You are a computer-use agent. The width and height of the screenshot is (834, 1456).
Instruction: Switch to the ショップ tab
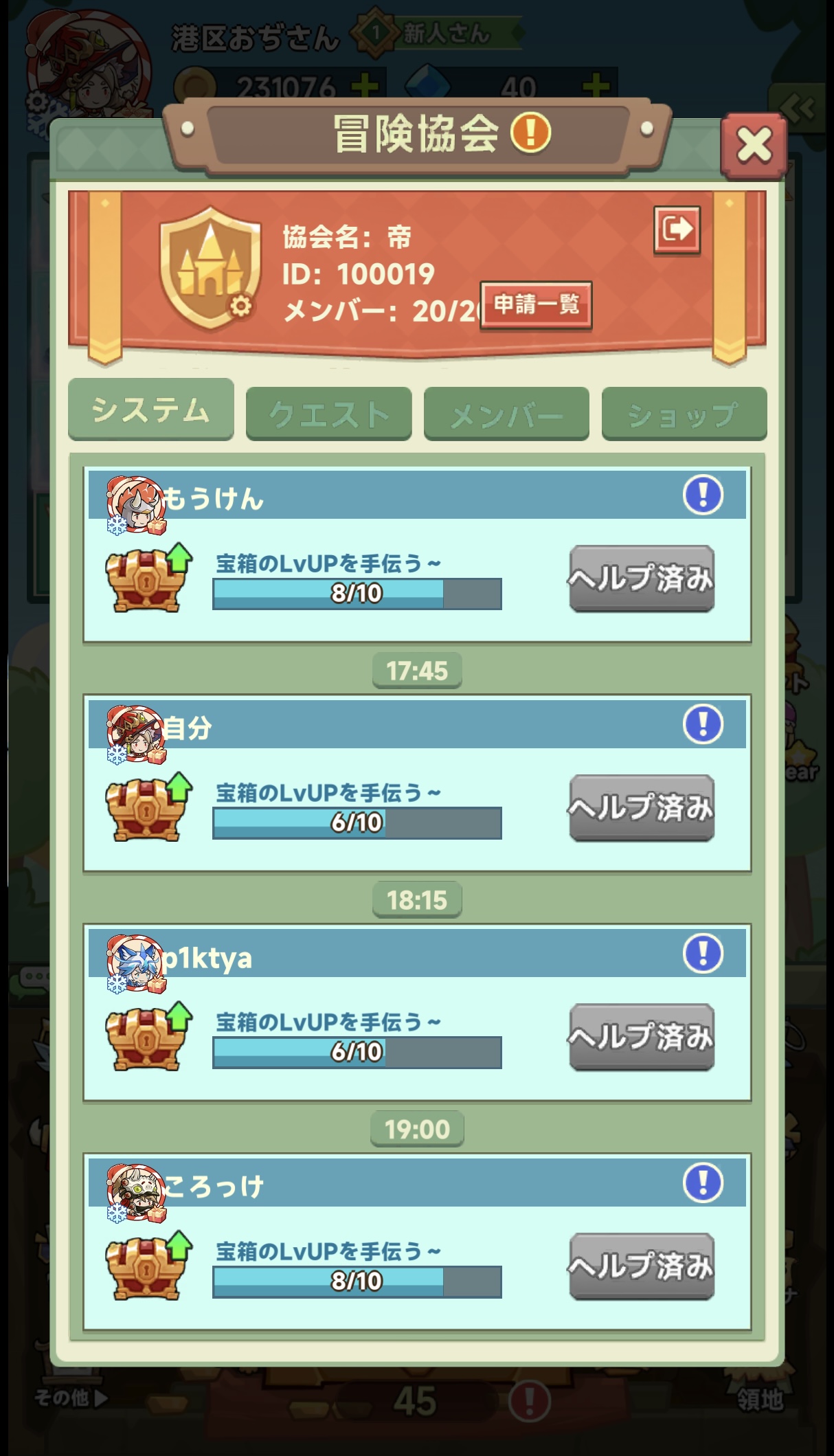tap(684, 414)
